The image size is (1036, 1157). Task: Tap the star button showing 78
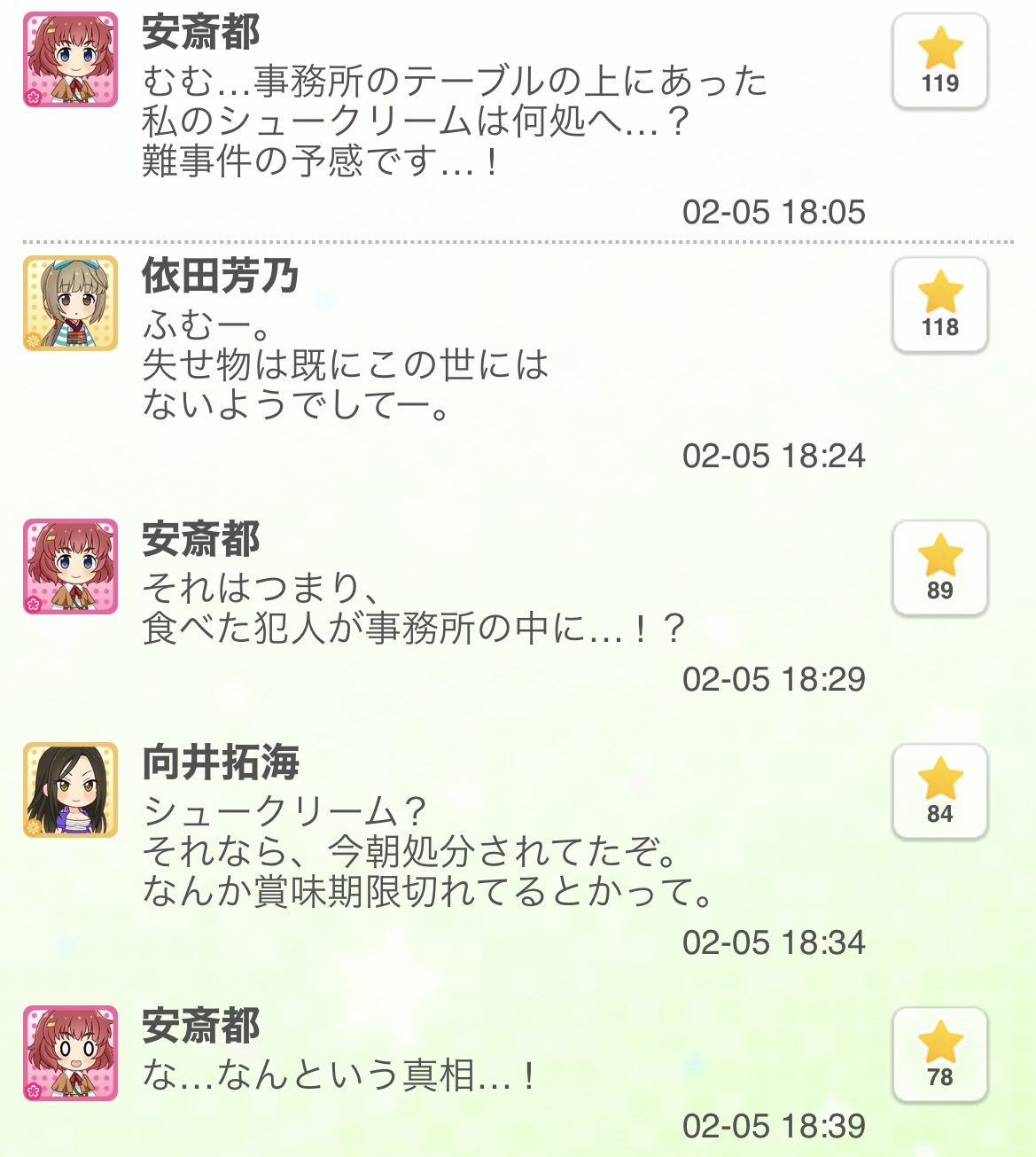[x=939, y=1055]
